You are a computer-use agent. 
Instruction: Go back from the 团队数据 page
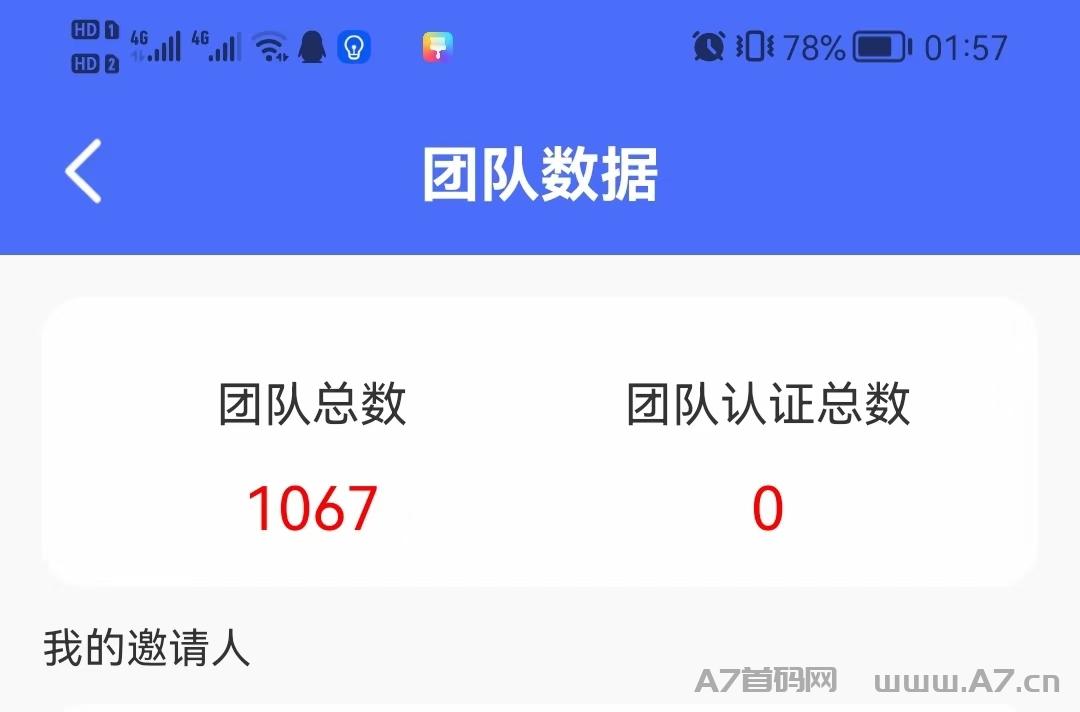84,172
